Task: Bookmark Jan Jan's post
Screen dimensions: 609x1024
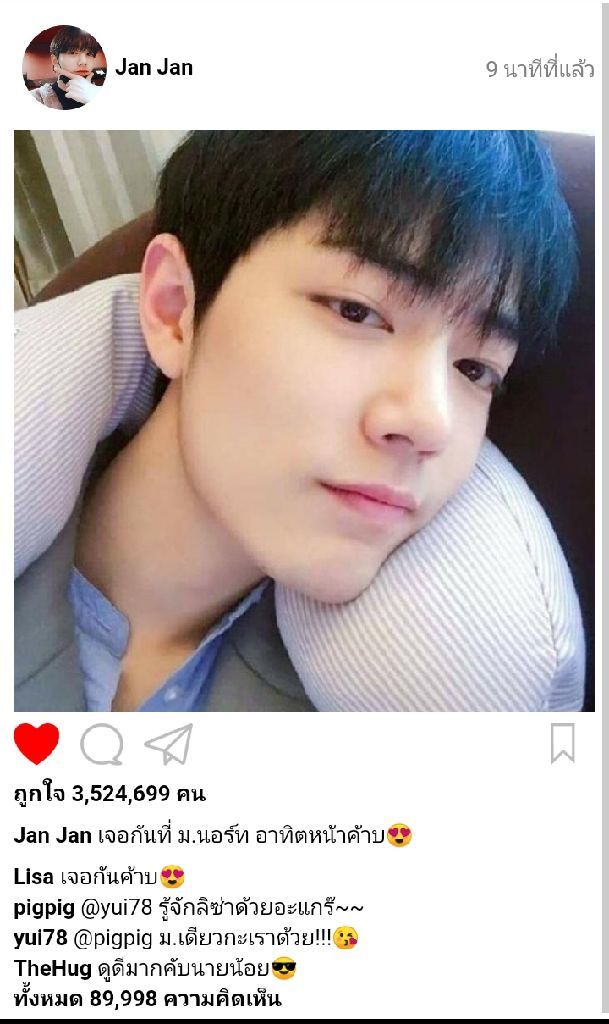Action: 563,744
